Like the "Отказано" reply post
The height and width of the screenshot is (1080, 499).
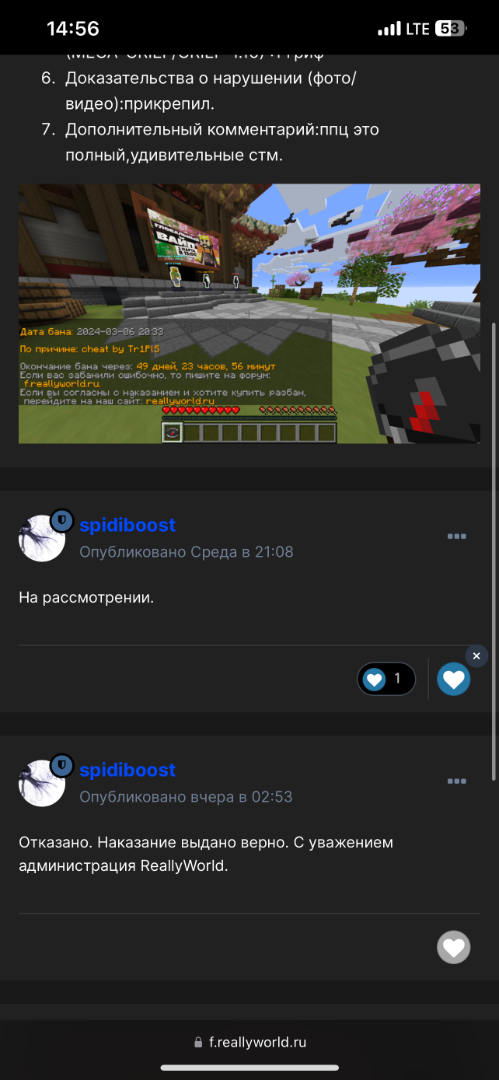(454, 947)
